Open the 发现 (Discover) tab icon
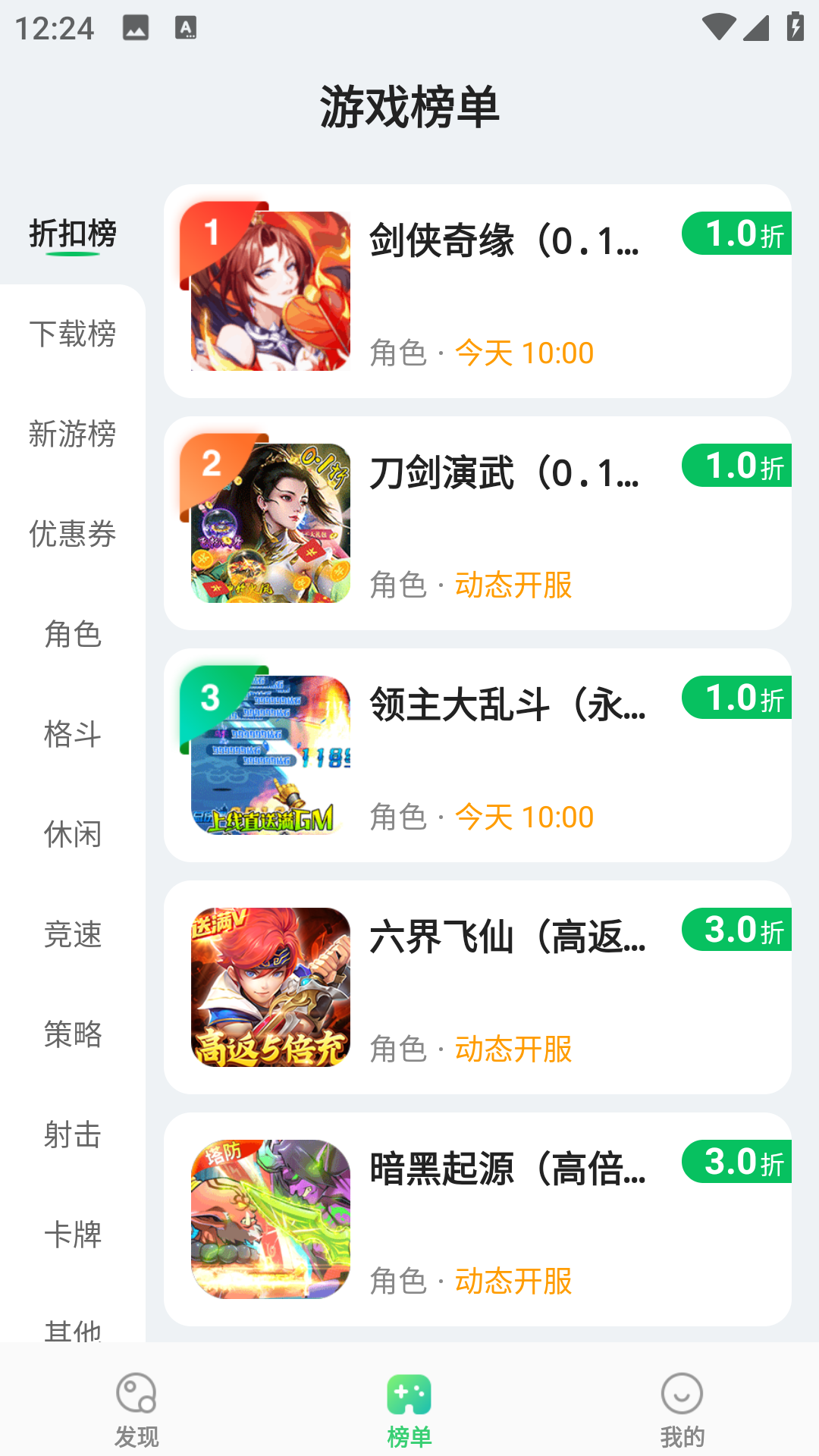The image size is (819, 1456). click(x=136, y=1404)
